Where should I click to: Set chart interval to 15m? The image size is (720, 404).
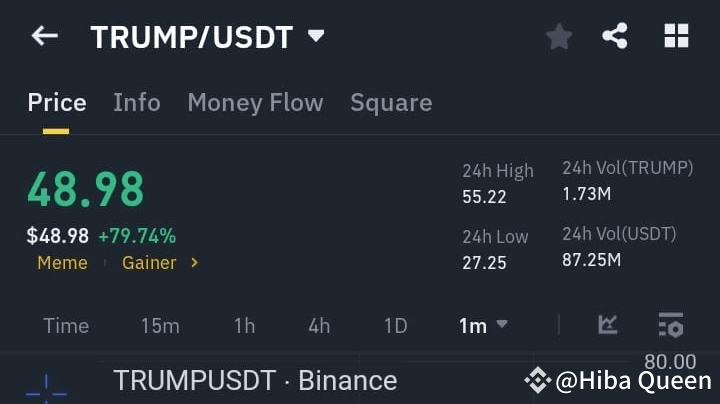pos(160,326)
